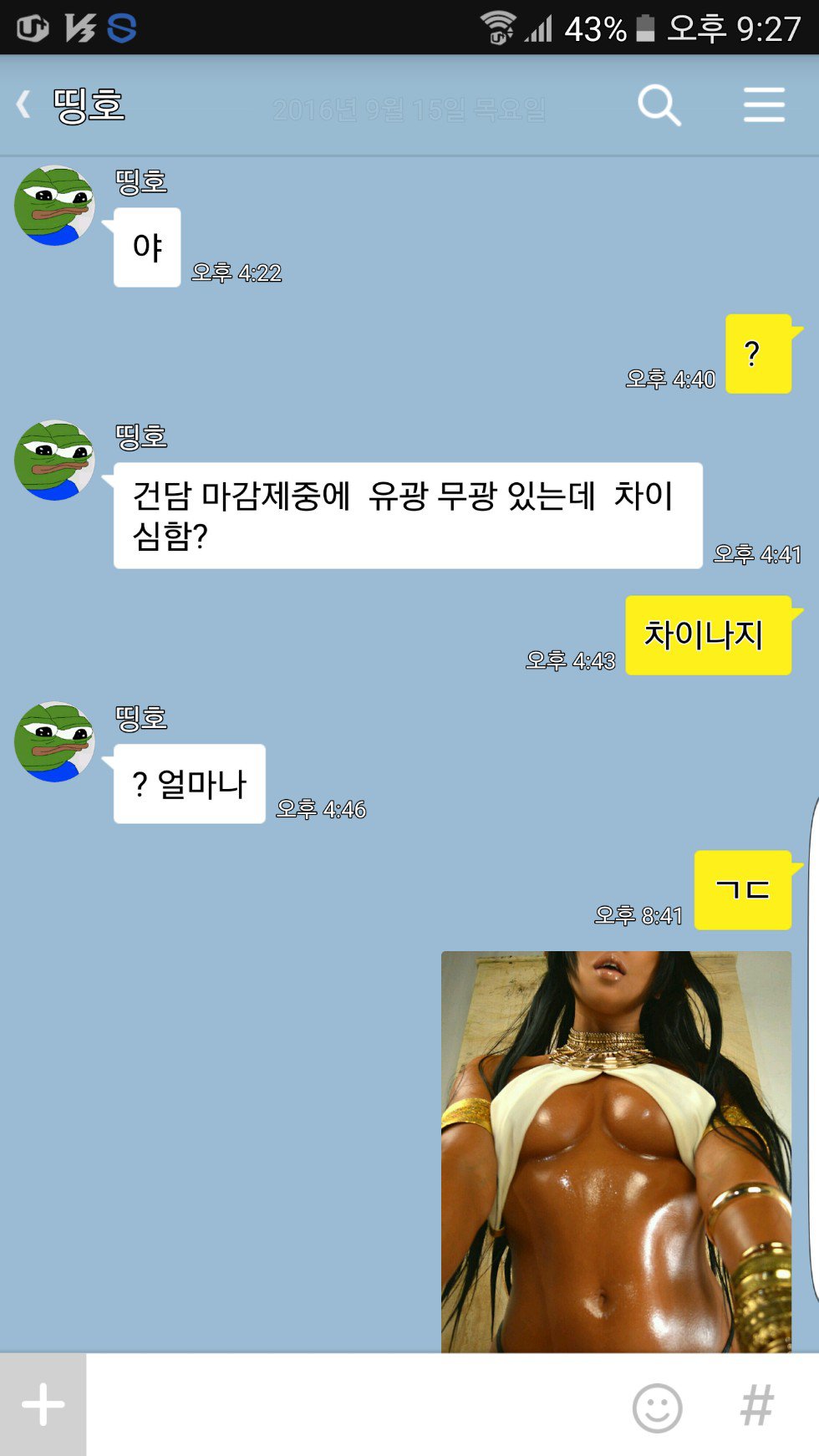Open the chat room menu
Viewport: 819px width, 1456px height.
(x=764, y=105)
